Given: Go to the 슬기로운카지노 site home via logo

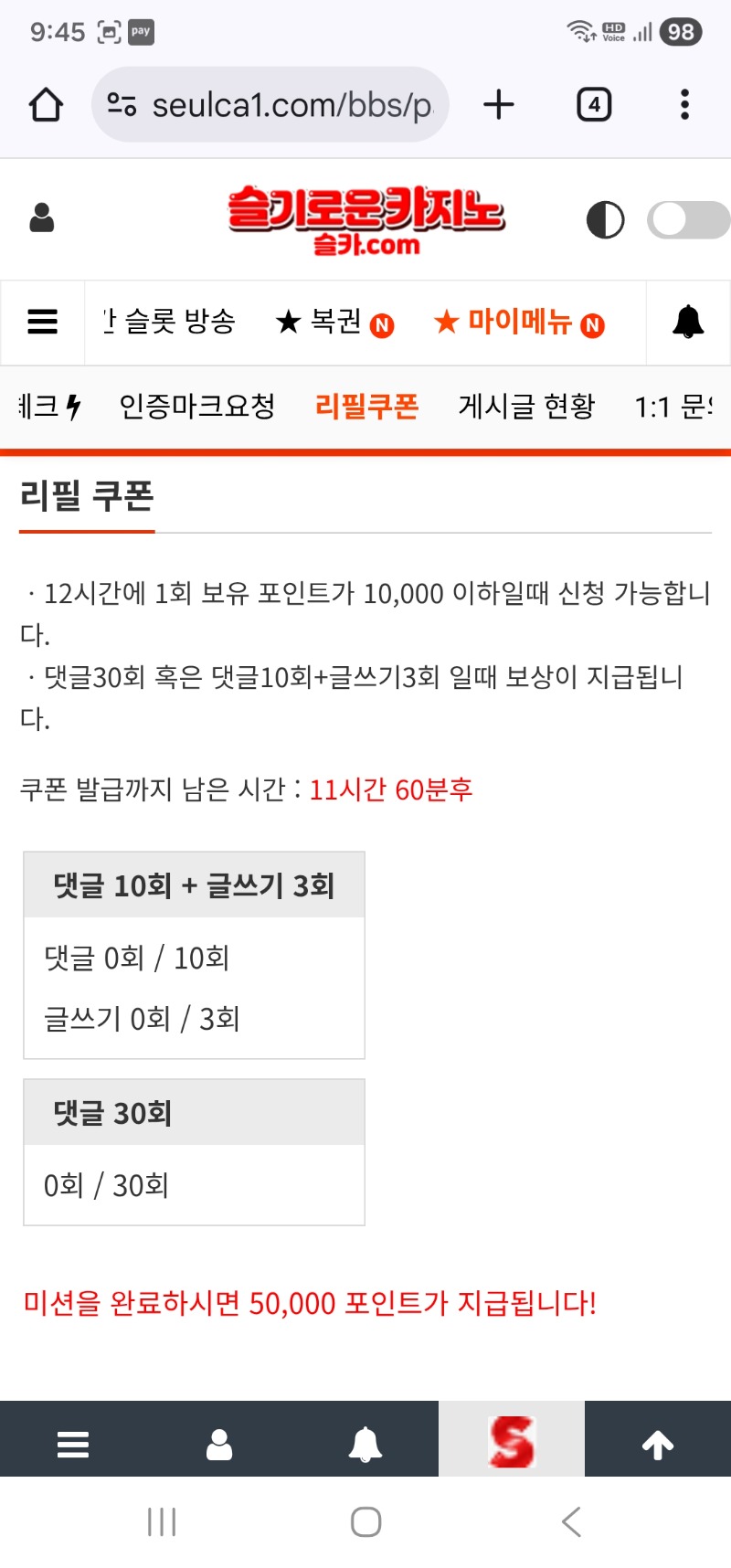Looking at the screenshot, I should click(365, 219).
